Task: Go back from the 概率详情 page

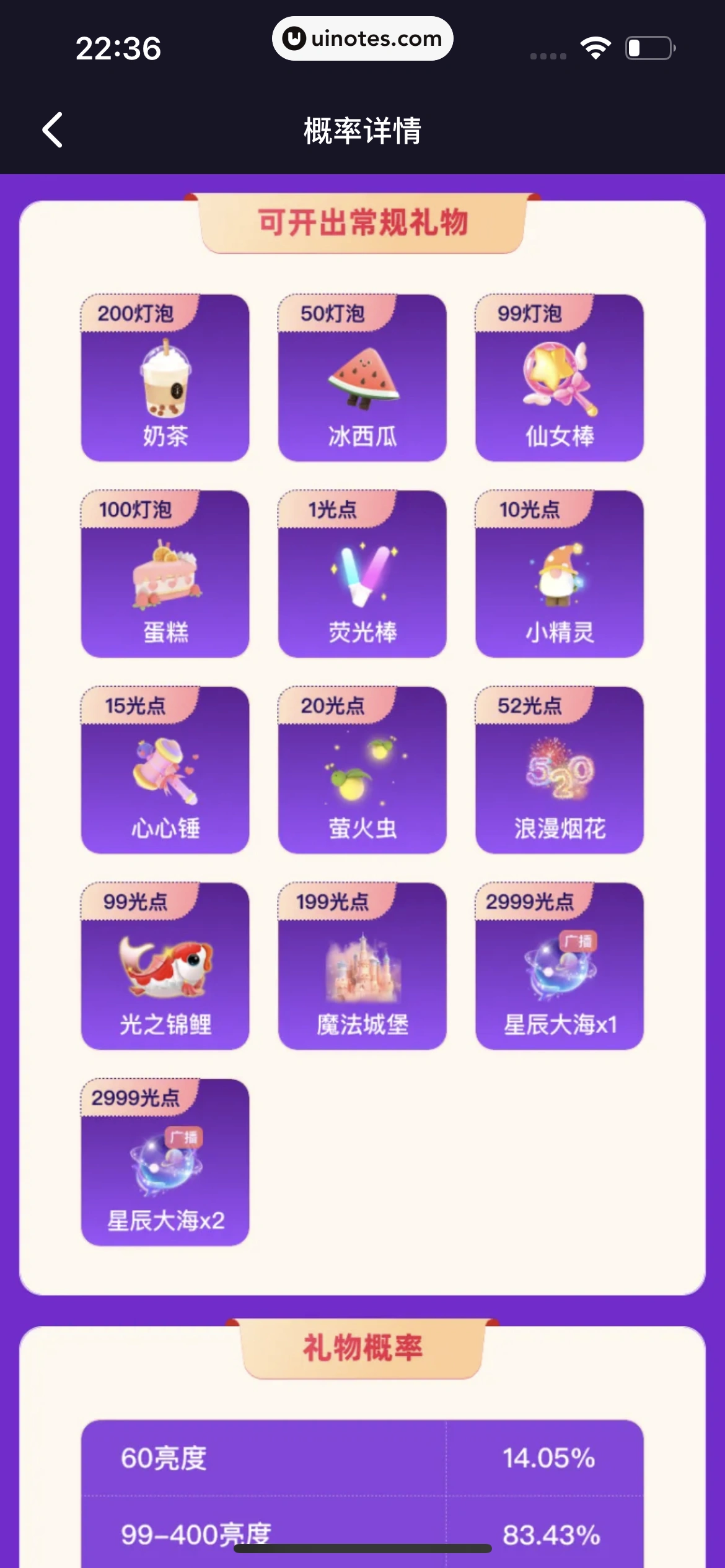Action: point(53,130)
